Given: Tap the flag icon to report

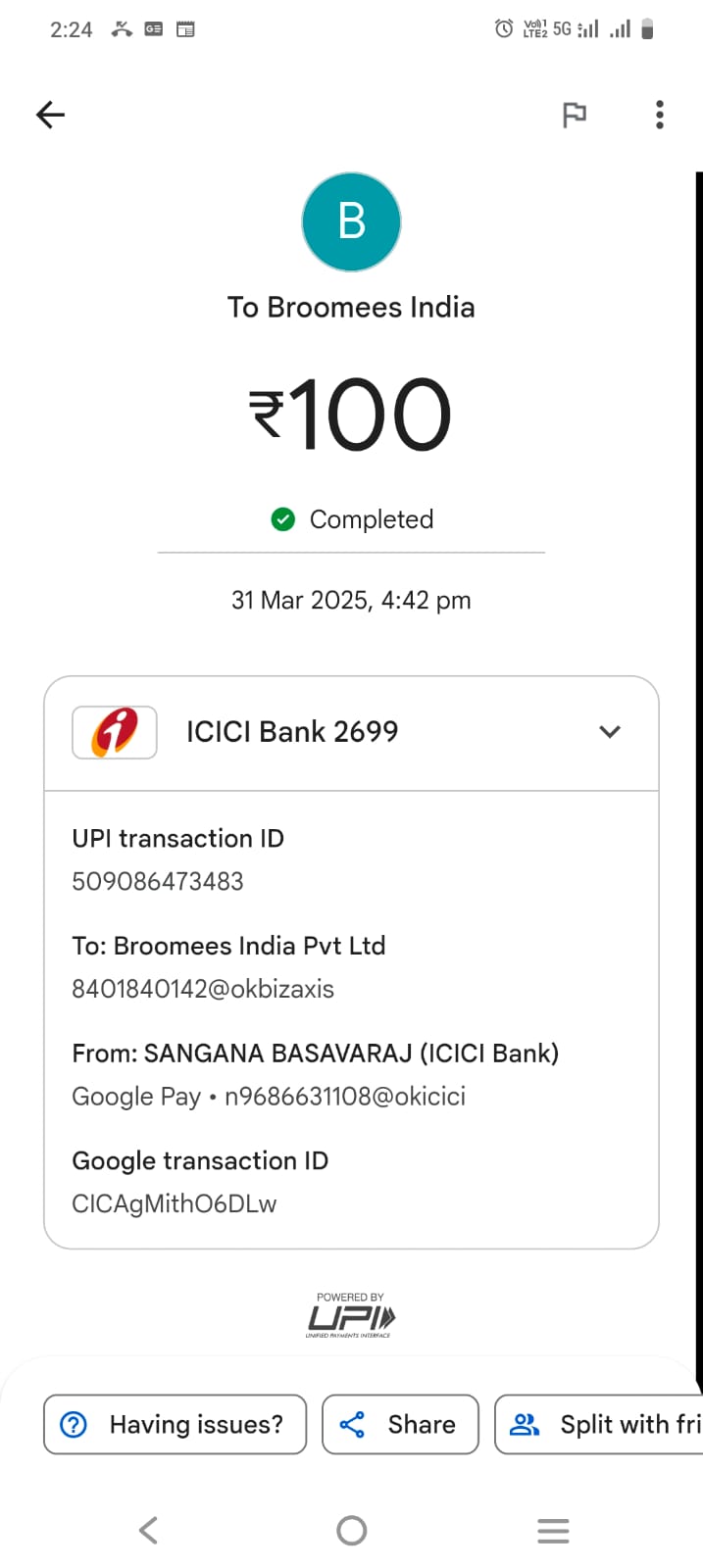Looking at the screenshot, I should [x=575, y=115].
